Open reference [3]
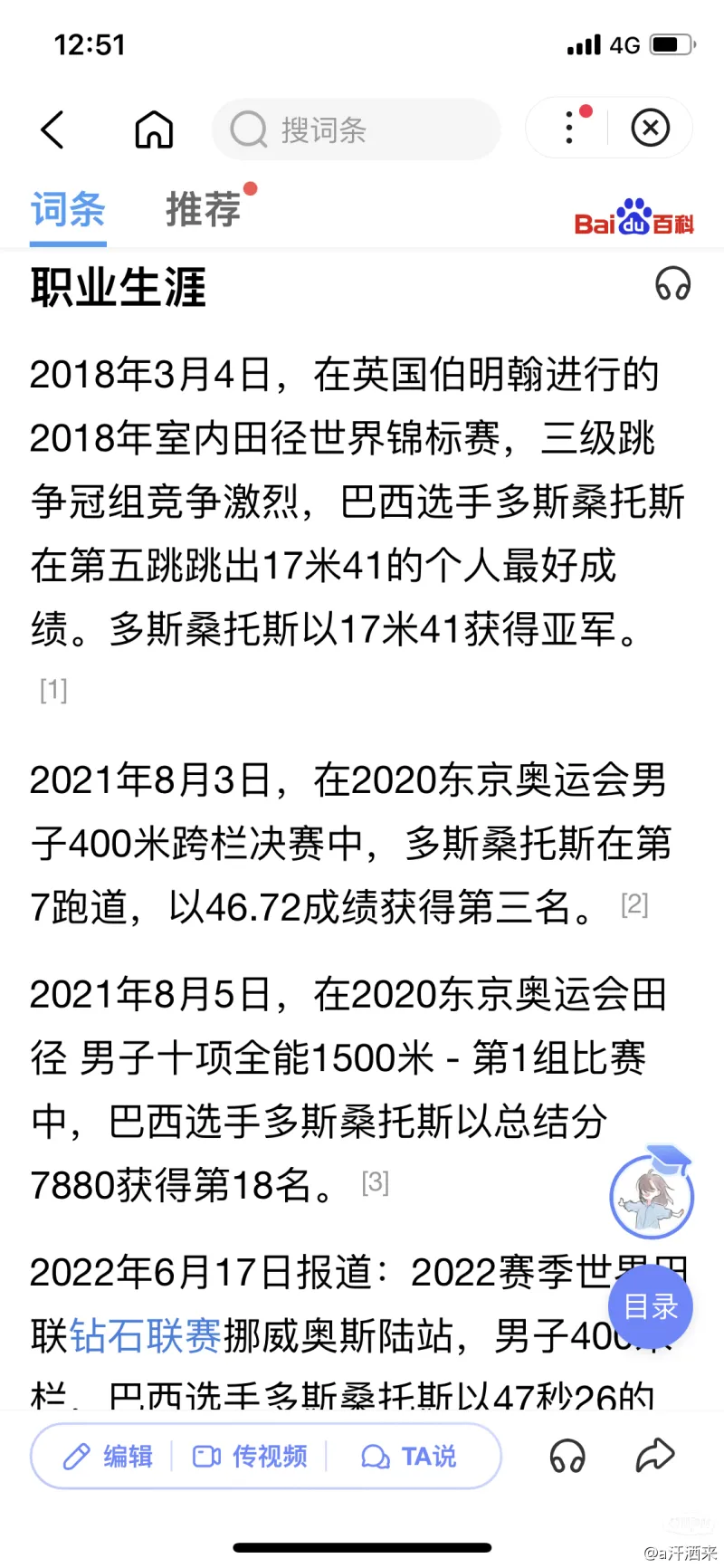The height and width of the screenshot is (1568, 724). tap(375, 1182)
